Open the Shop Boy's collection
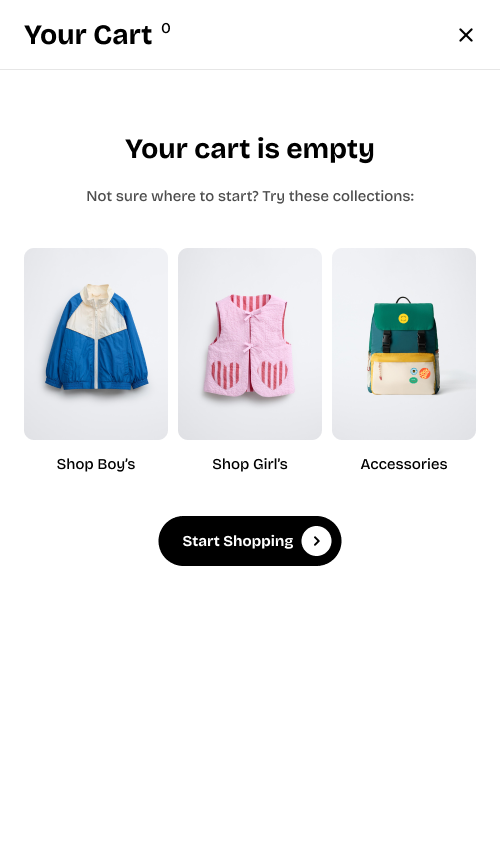This screenshot has height=842, width=500. click(x=96, y=360)
